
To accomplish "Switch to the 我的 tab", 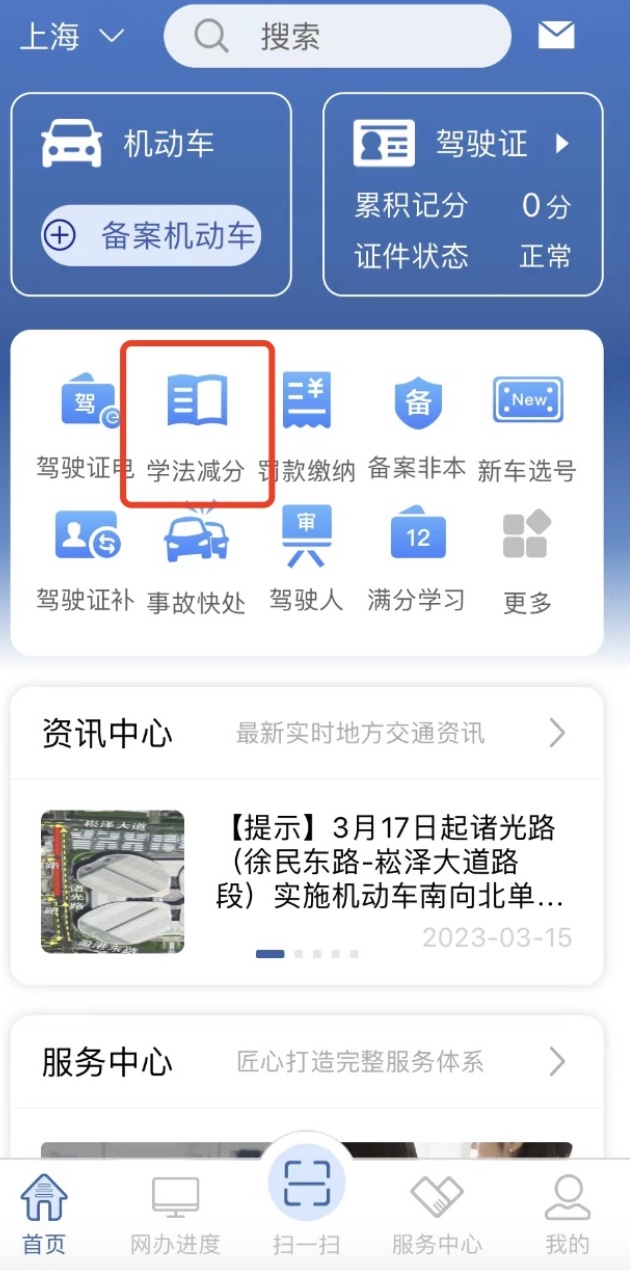I will tap(567, 1215).
